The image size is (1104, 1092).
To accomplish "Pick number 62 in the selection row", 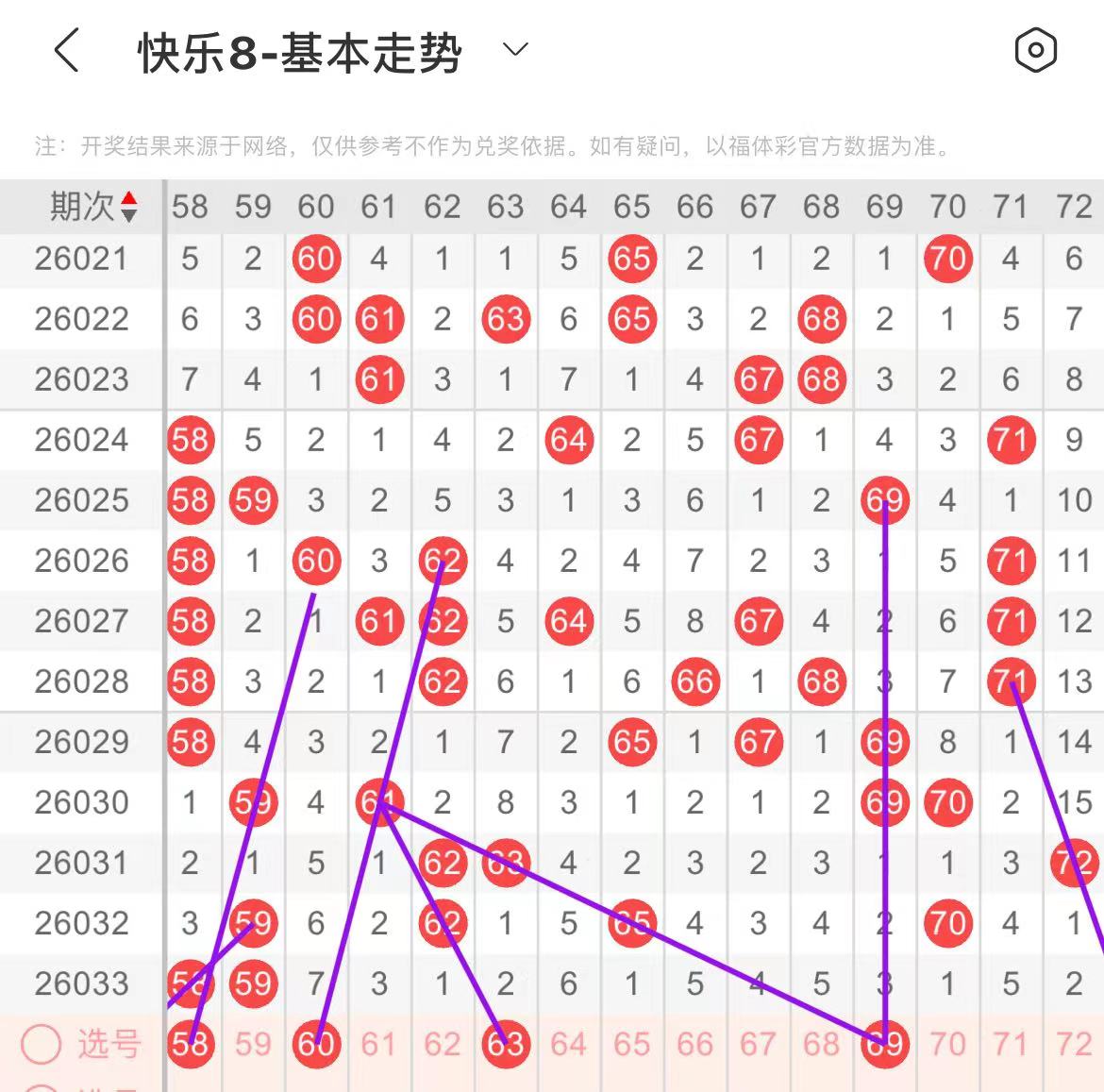I will click(442, 1044).
